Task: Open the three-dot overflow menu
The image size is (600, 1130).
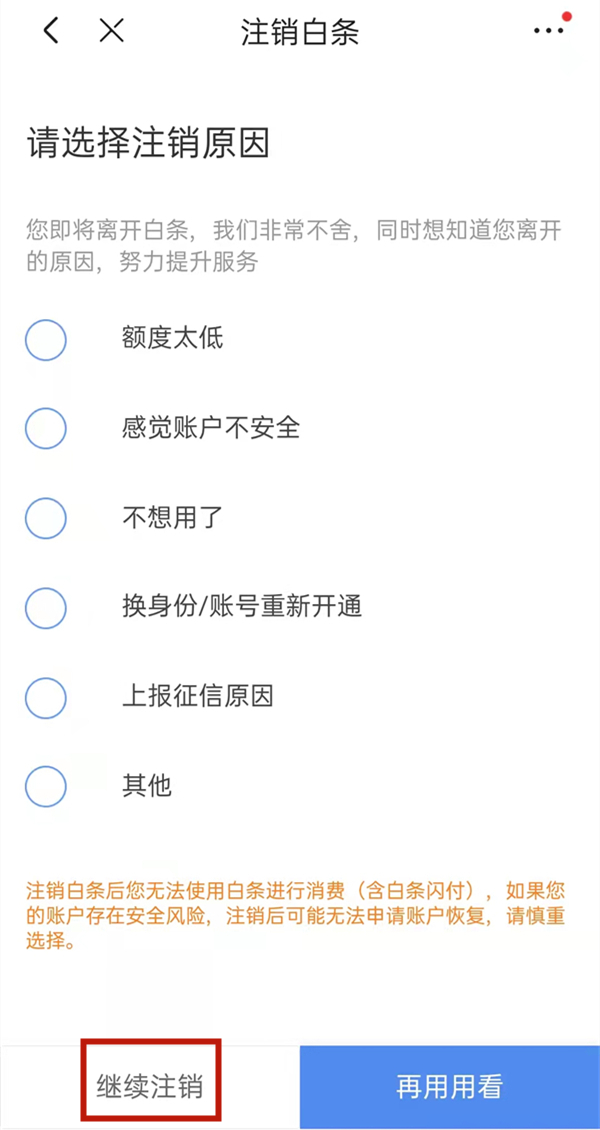Action: click(x=549, y=31)
